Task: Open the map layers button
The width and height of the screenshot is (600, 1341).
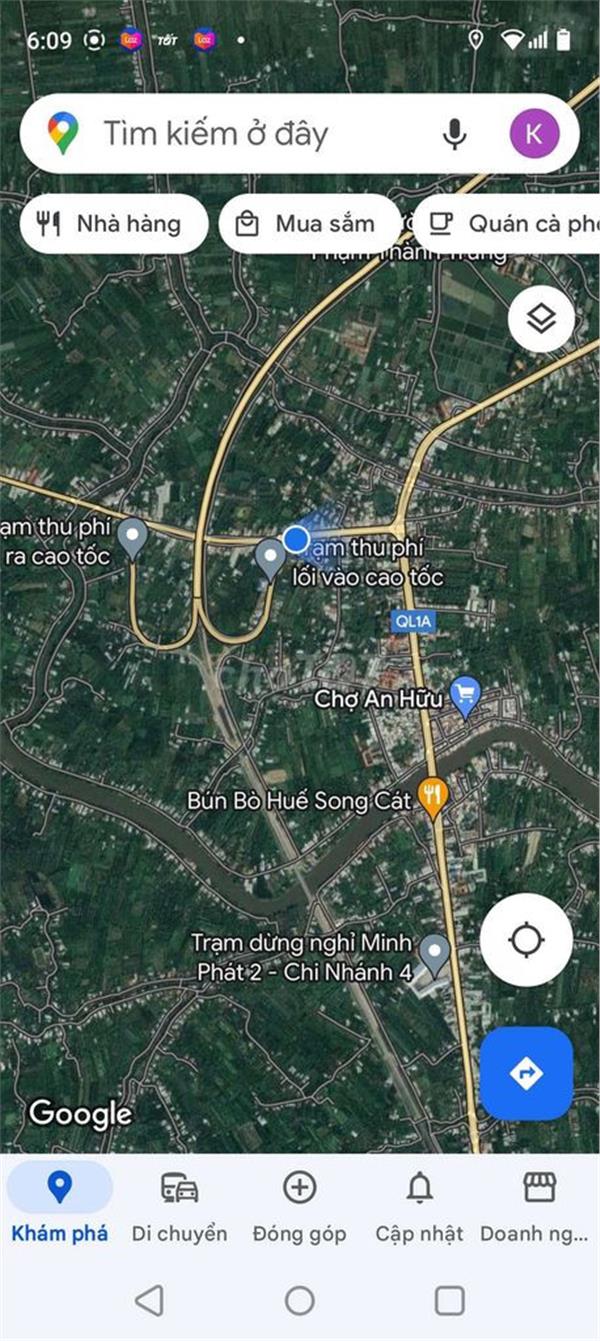Action: point(541,320)
